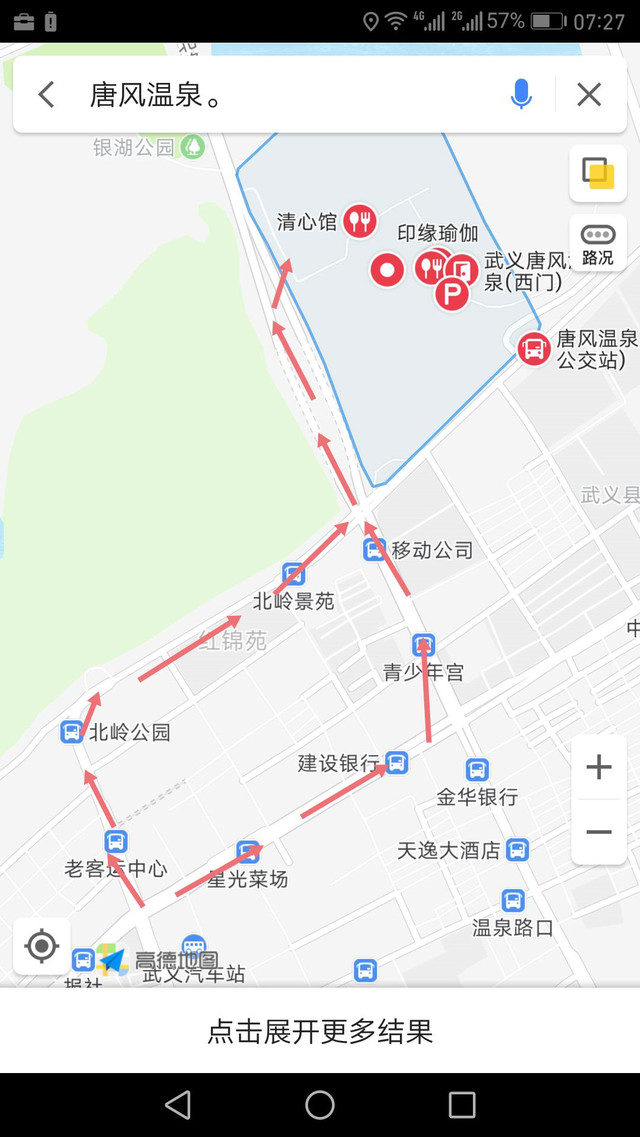The height and width of the screenshot is (1137, 640).
Task: Tap the red parking marker
Action: 452,293
